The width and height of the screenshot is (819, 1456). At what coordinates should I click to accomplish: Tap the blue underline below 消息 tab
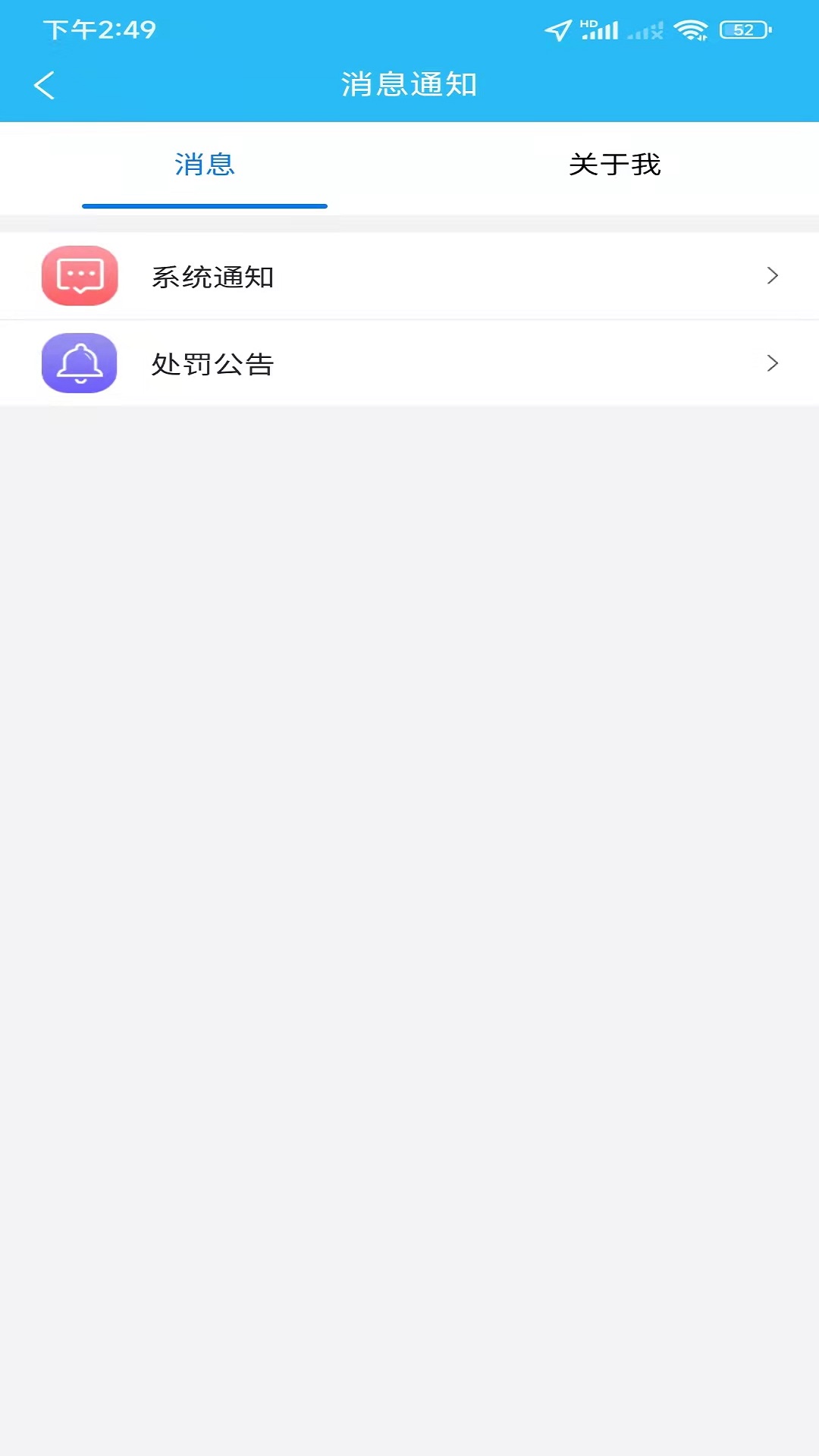tap(205, 203)
